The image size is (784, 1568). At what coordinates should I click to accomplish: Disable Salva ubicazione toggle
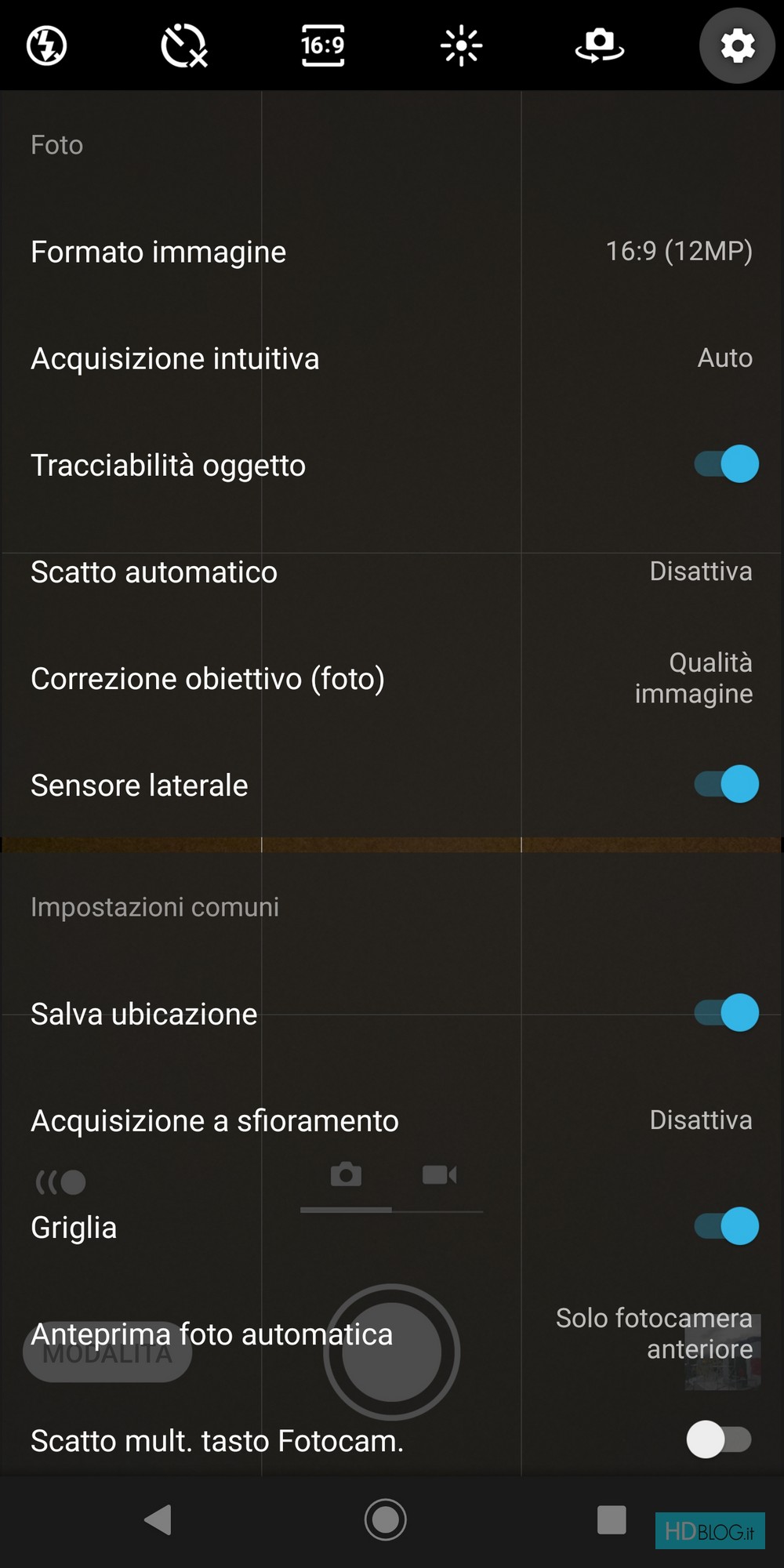pos(727,1013)
